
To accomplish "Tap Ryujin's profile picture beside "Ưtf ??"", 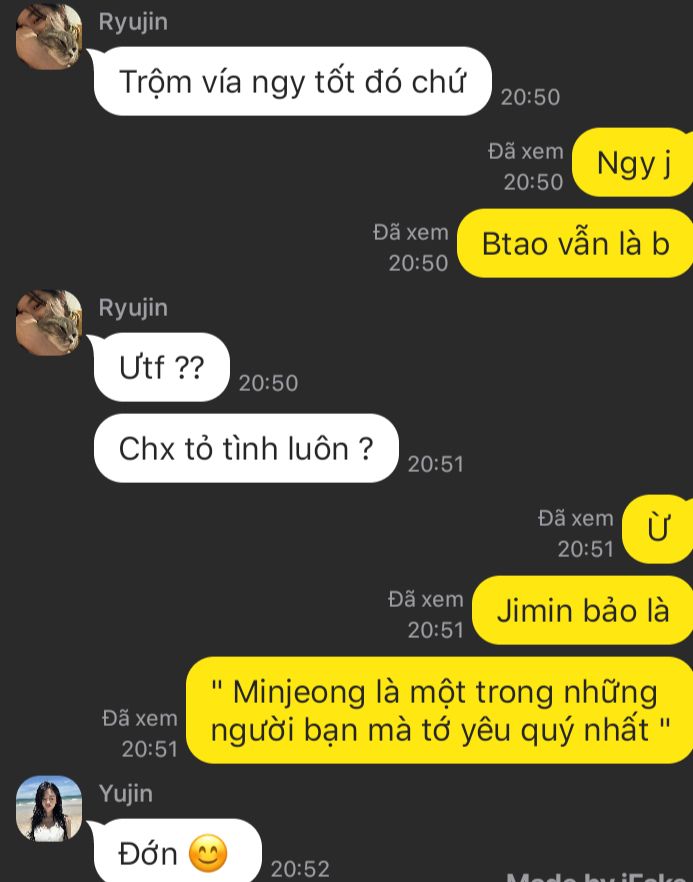I will 49,322.
